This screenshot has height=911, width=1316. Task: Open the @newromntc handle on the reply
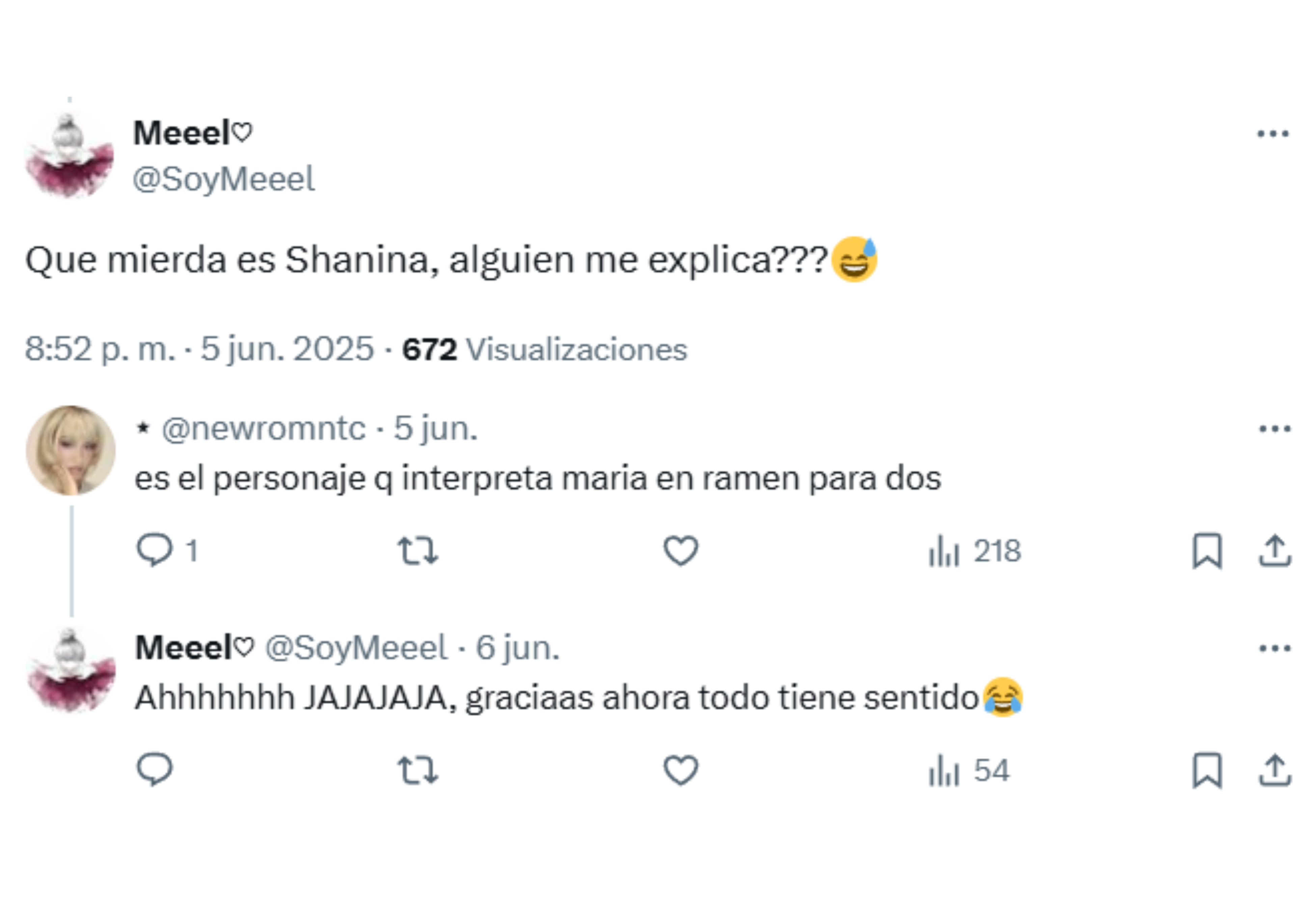coord(263,428)
